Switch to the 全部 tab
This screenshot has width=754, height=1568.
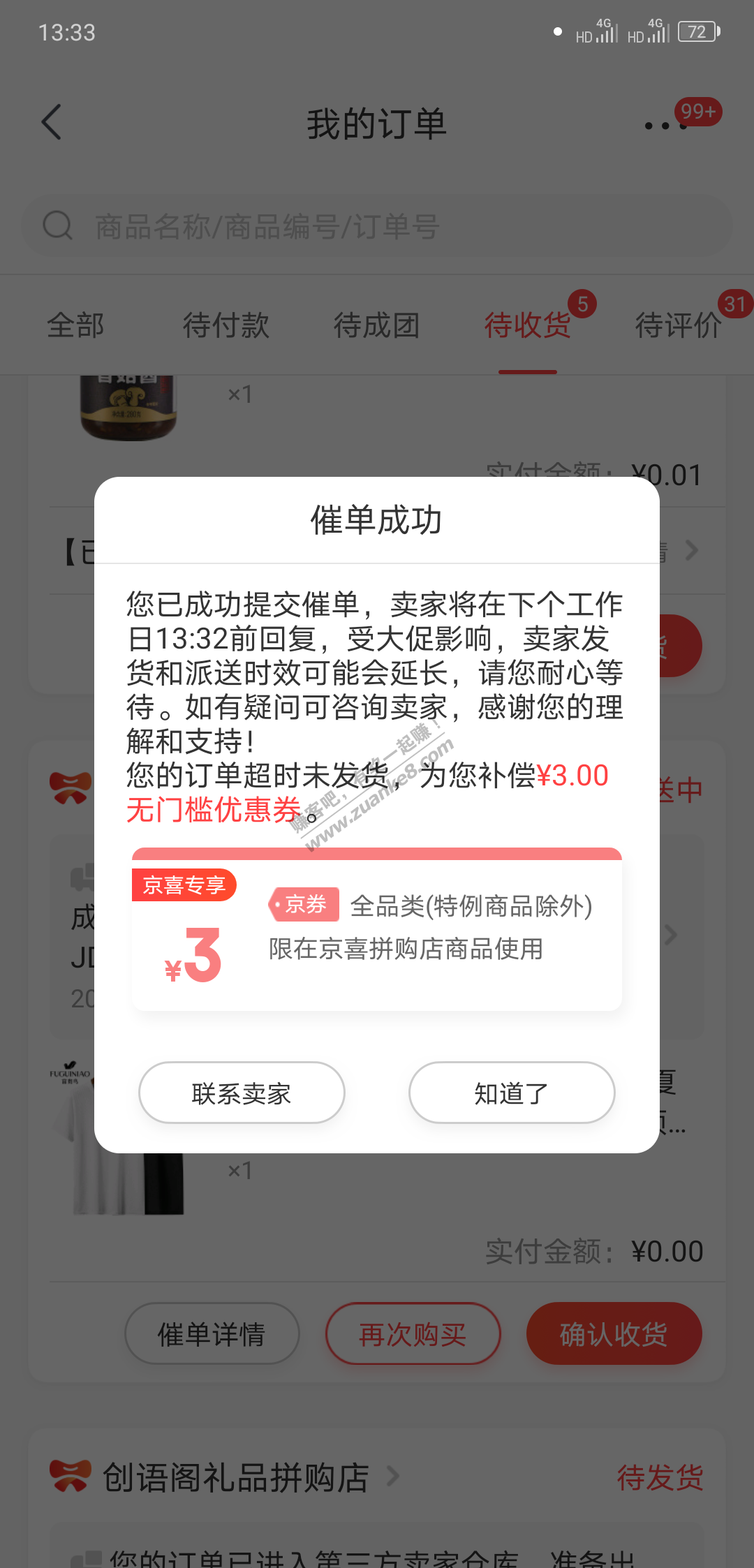tap(75, 325)
